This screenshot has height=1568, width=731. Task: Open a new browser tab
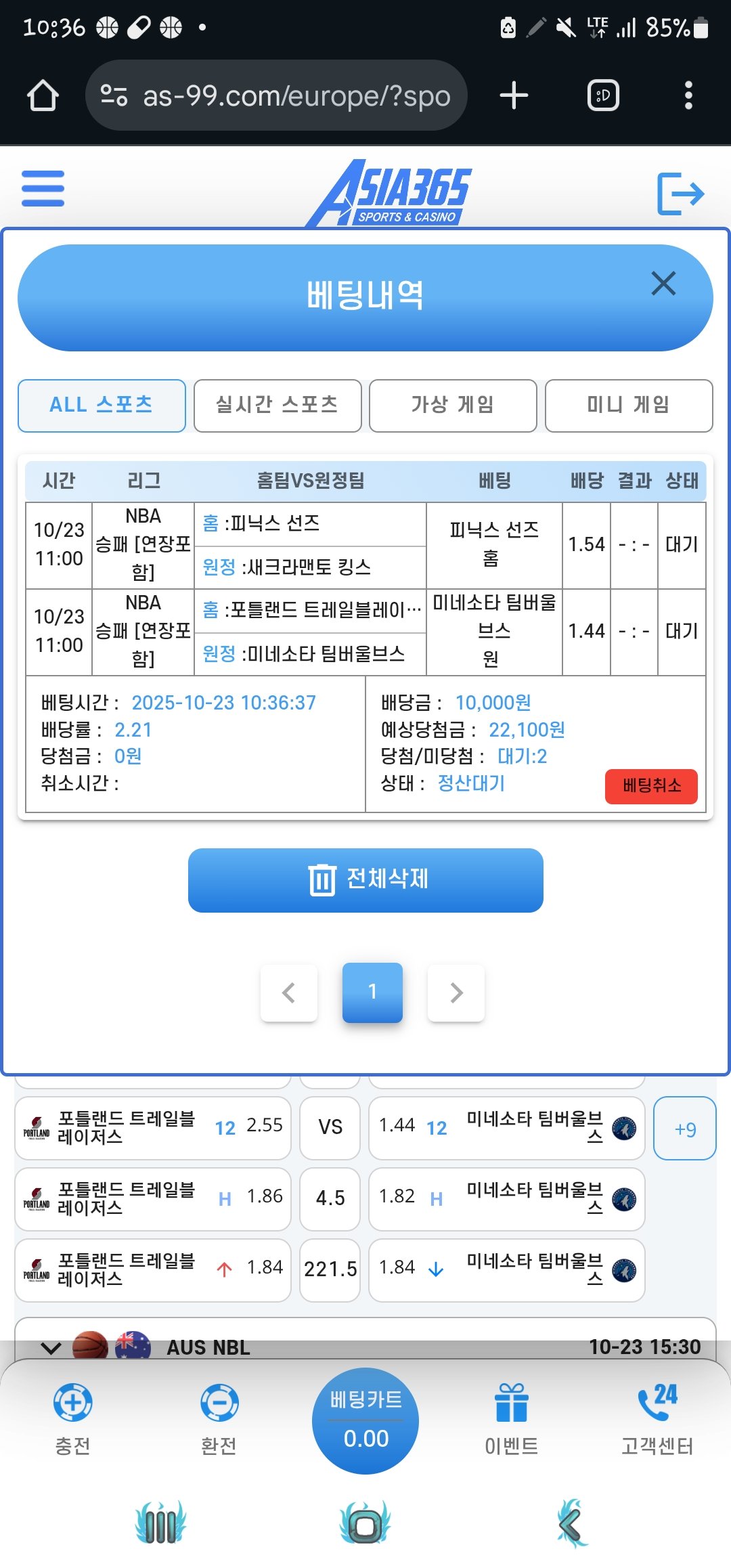pos(514,95)
